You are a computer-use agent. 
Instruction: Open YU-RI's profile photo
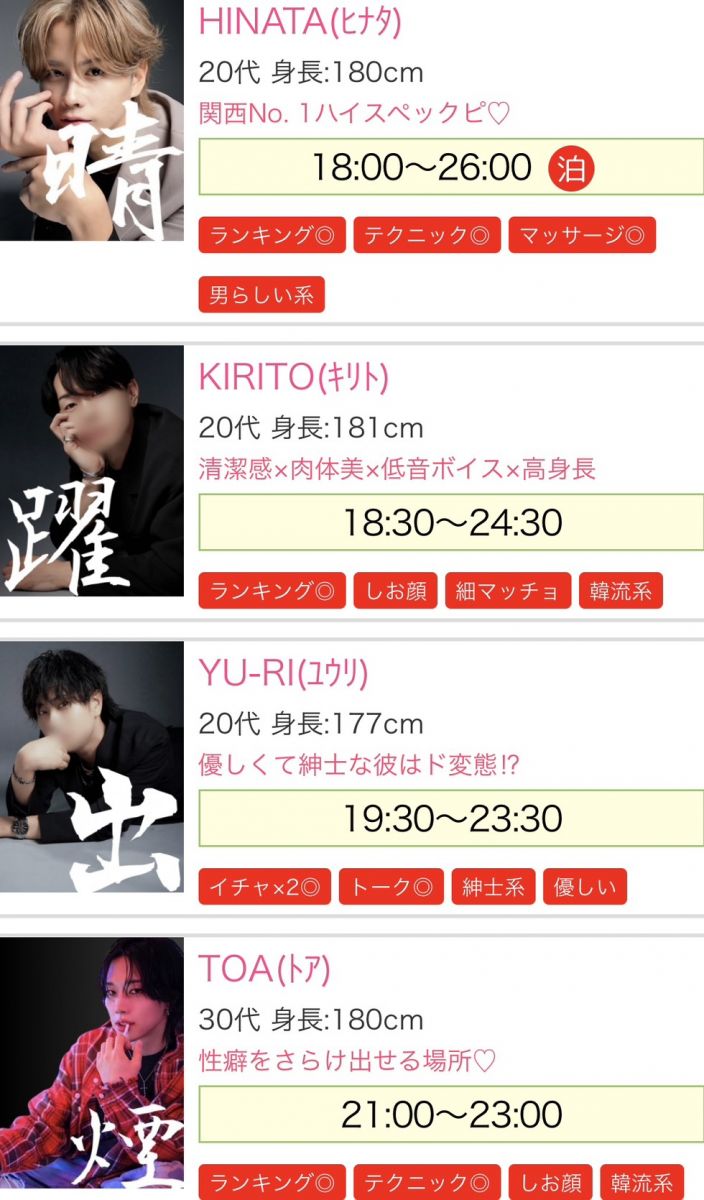pyautogui.click(x=92, y=767)
